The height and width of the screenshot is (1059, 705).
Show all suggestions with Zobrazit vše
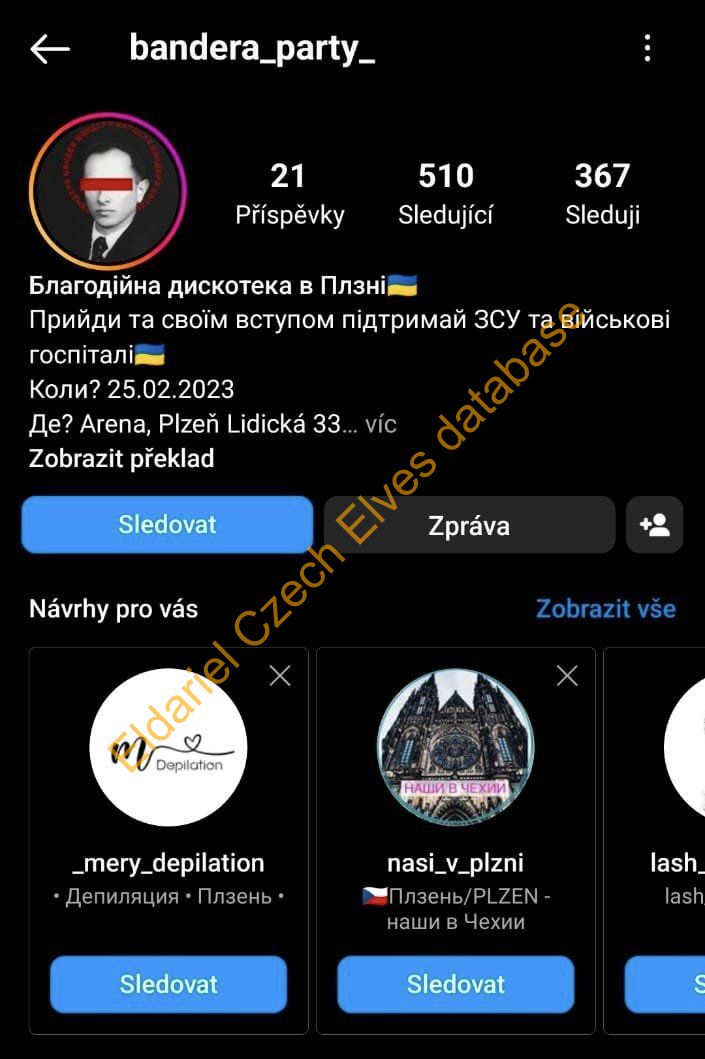pyautogui.click(x=605, y=608)
